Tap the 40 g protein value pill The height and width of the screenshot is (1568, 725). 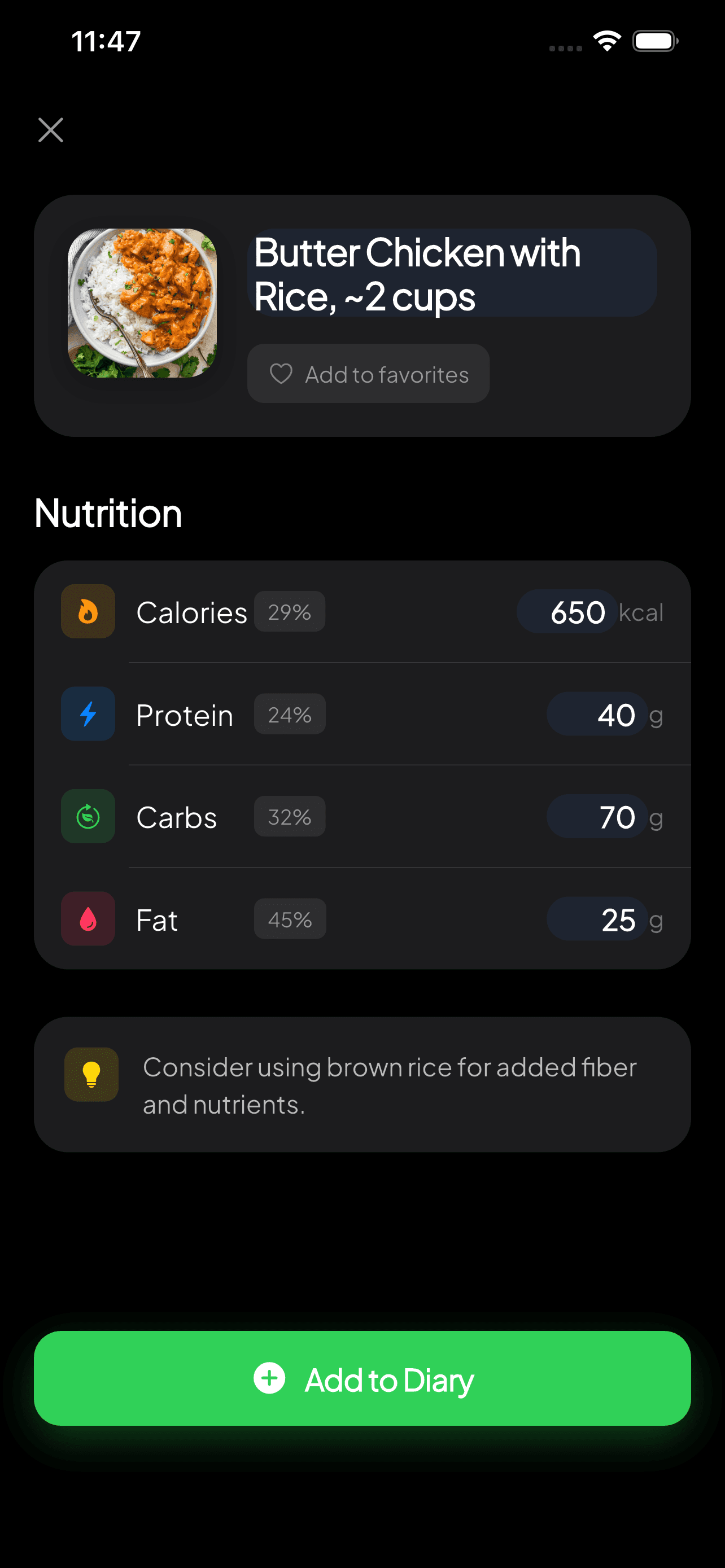(597, 714)
